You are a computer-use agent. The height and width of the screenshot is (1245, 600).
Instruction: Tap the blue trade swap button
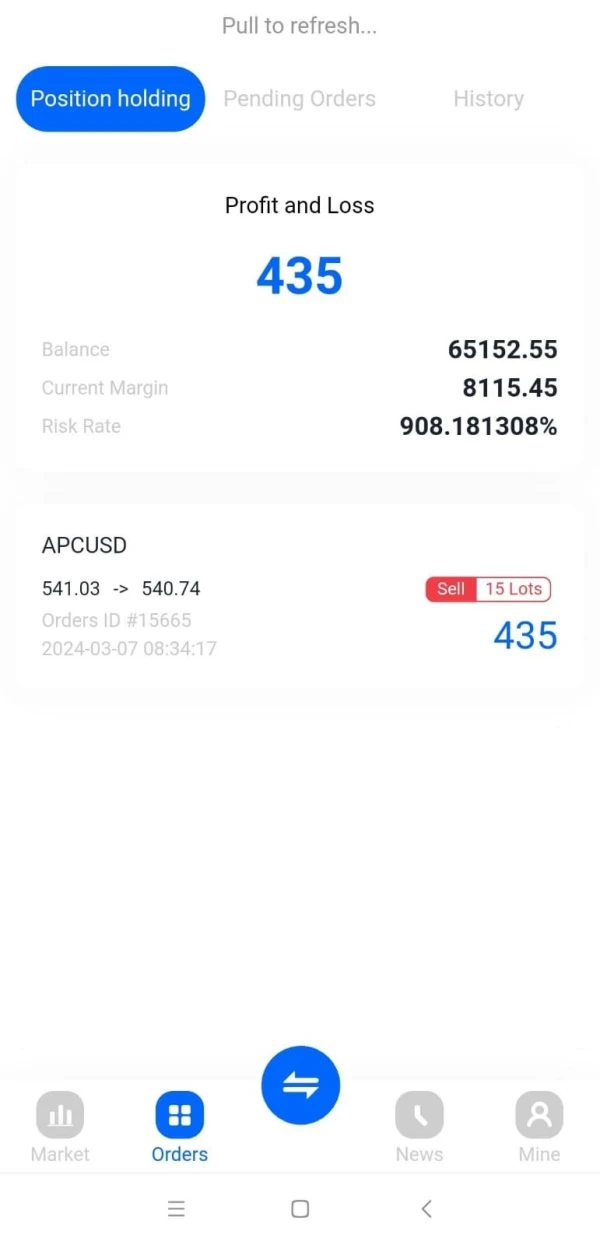(x=300, y=1085)
